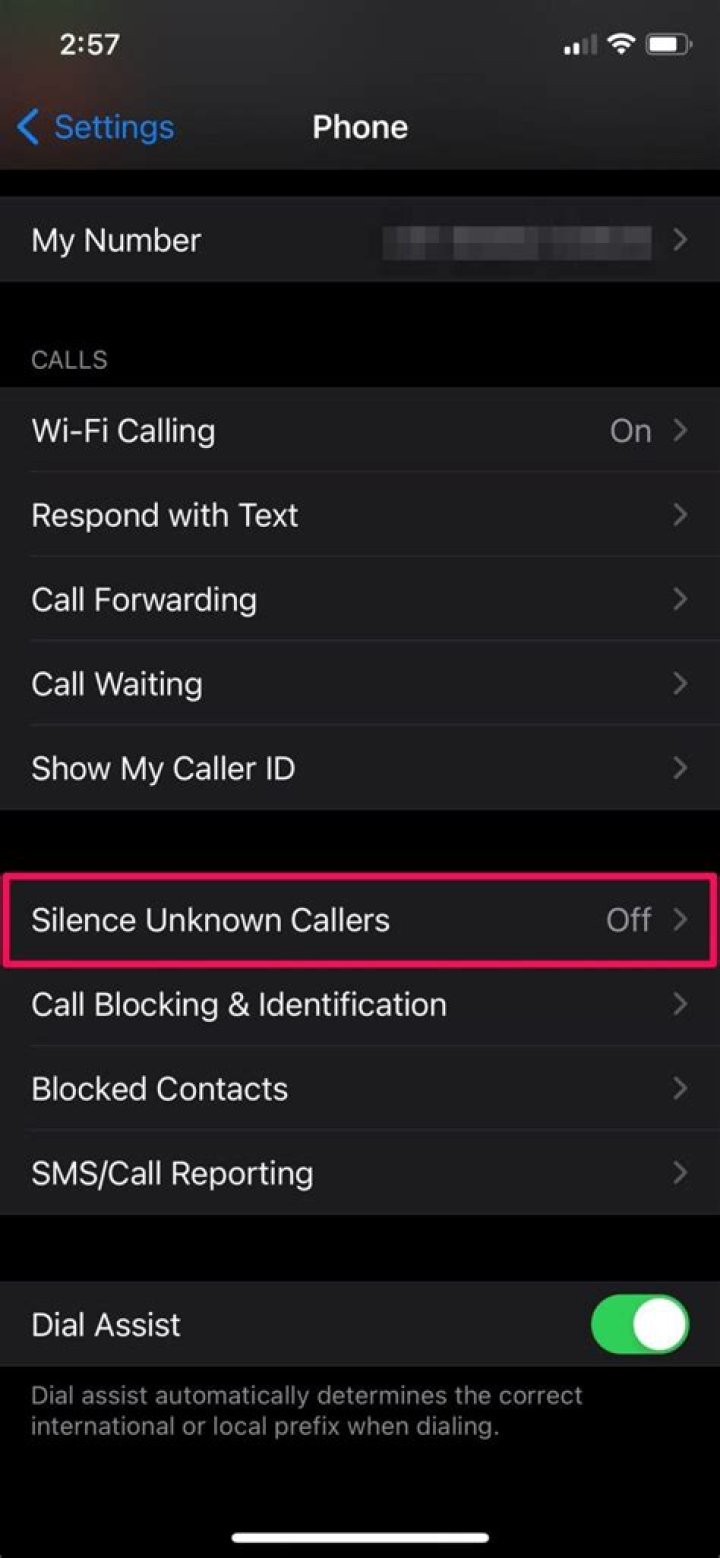This screenshot has height=1558, width=720.
Task: Turn off the Dial Assist switch
Action: (640, 1324)
